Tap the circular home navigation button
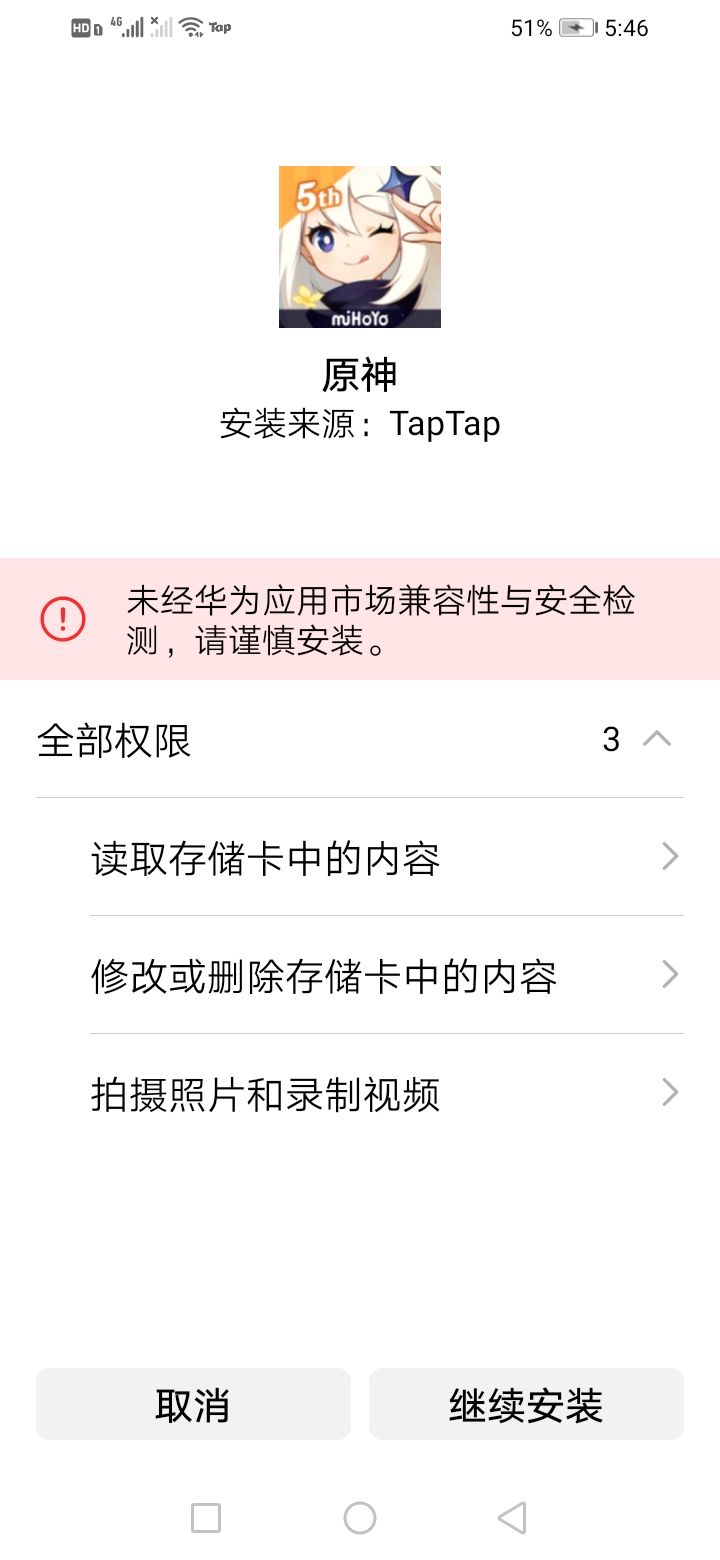 click(x=360, y=1517)
